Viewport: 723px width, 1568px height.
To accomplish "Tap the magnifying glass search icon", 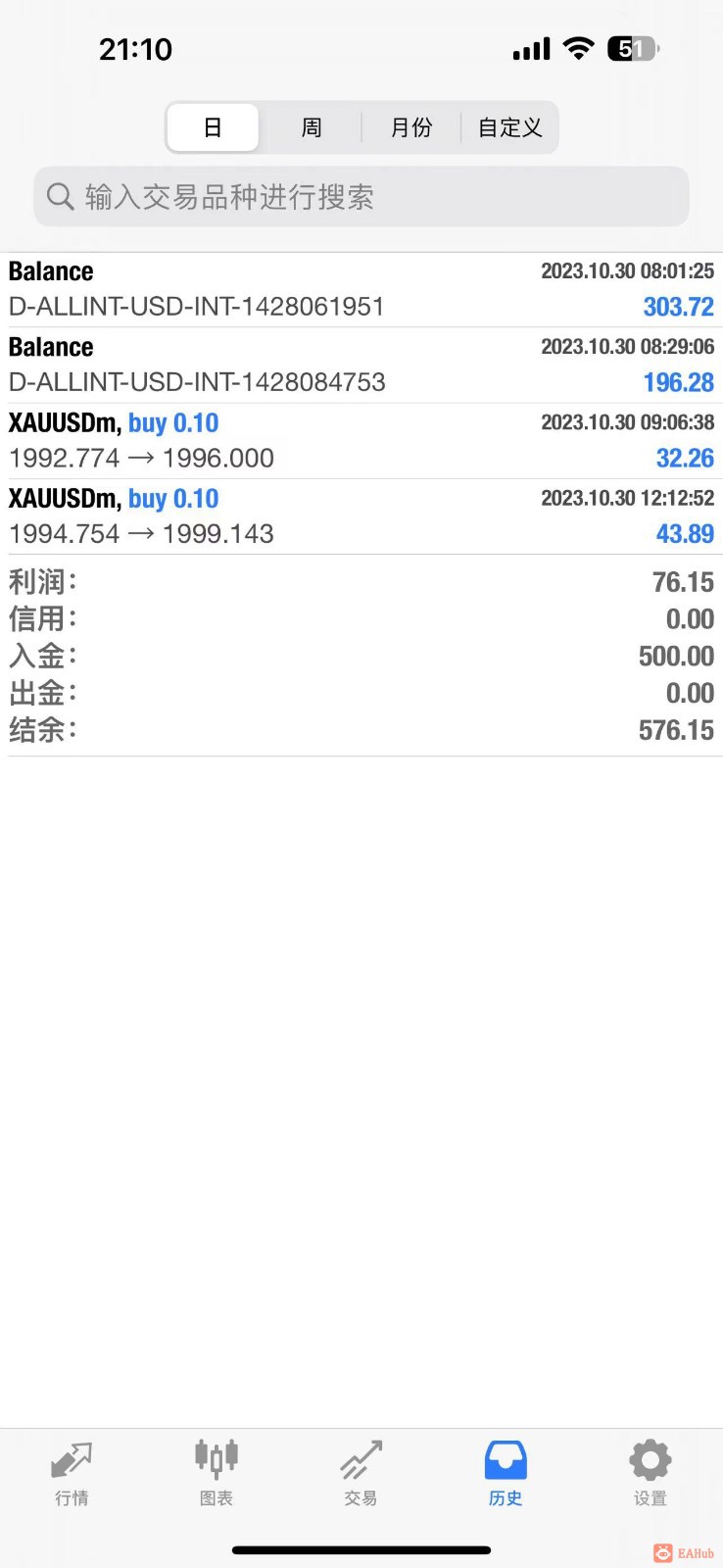I will (x=60, y=197).
